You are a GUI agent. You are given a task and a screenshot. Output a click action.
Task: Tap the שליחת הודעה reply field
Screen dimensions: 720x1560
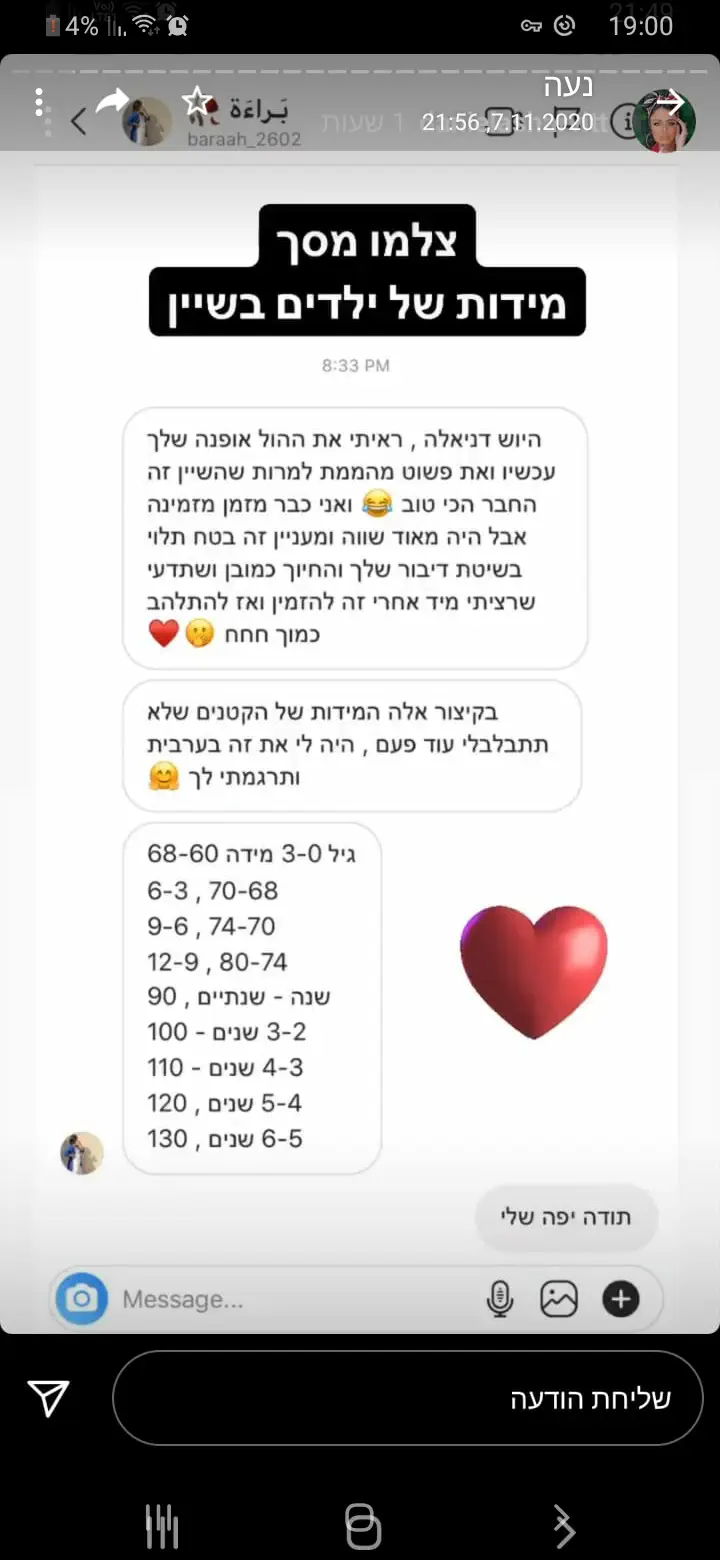[x=407, y=1398]
